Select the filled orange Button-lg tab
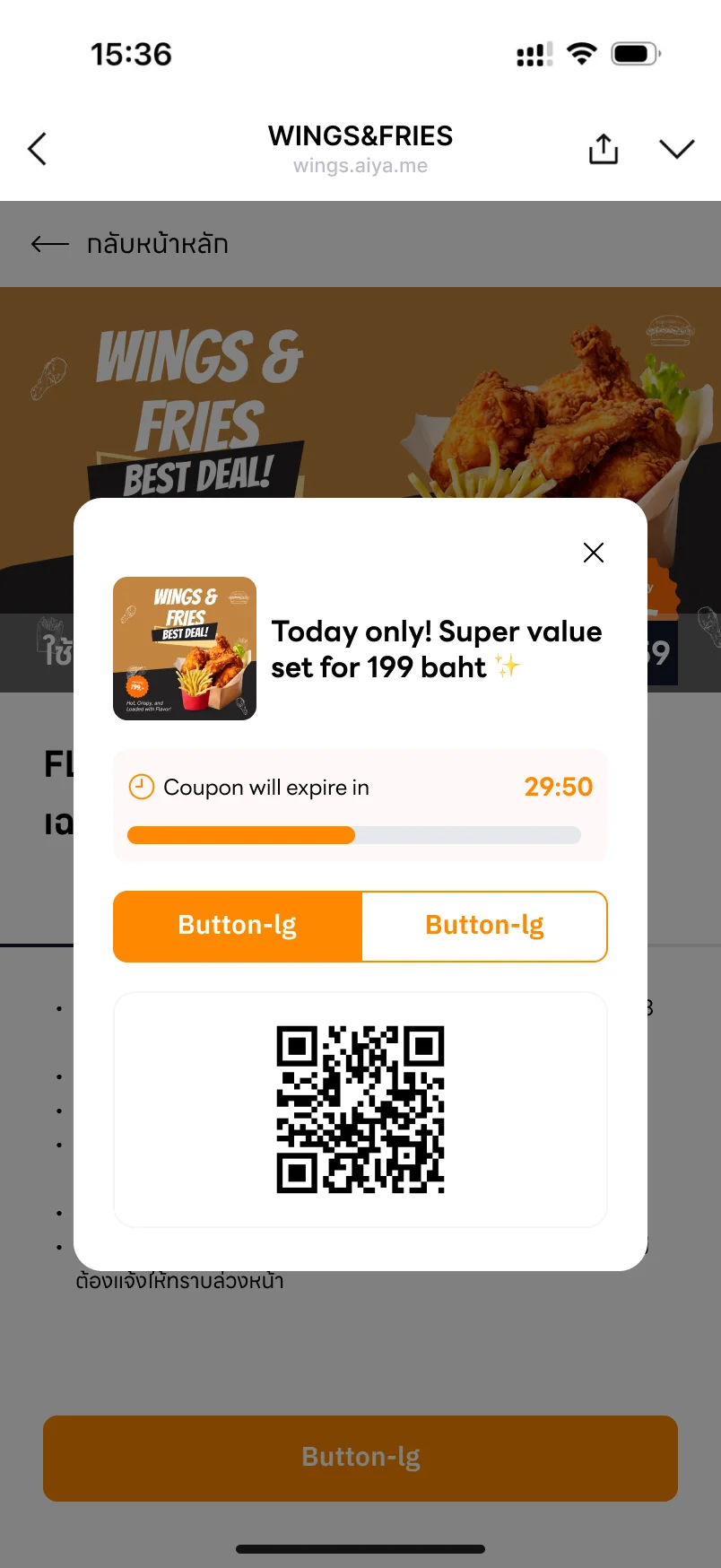Viewport: 721px width, 1568px height. pyautogui.click(x=238, y=926)
